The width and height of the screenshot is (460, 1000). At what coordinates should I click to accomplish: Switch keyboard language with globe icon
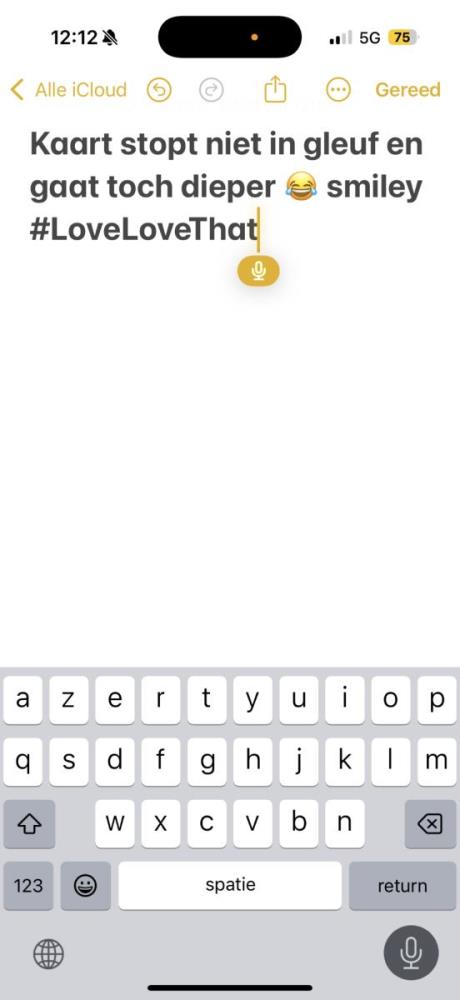48,955
